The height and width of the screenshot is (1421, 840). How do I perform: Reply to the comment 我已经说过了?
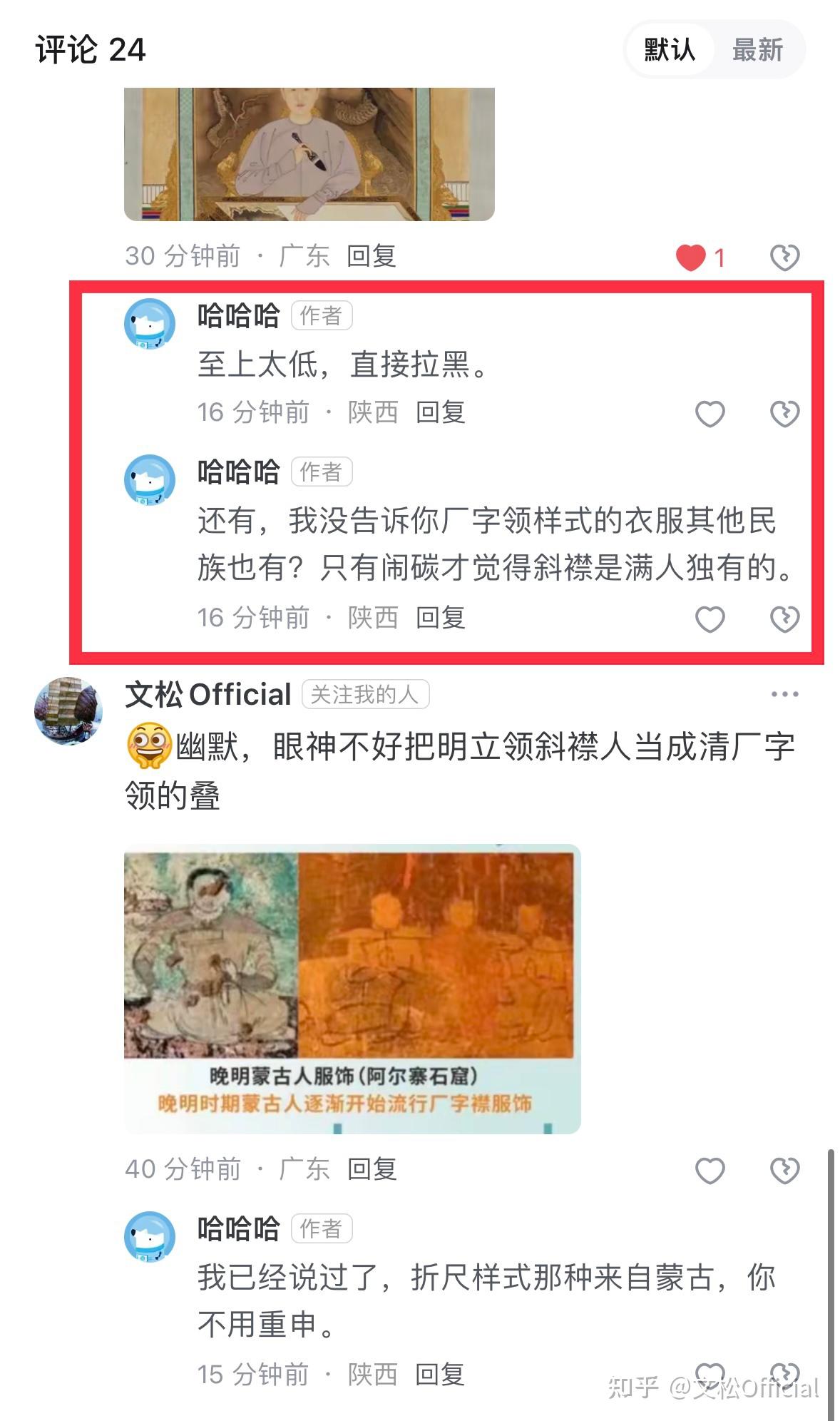(440, 1375)
